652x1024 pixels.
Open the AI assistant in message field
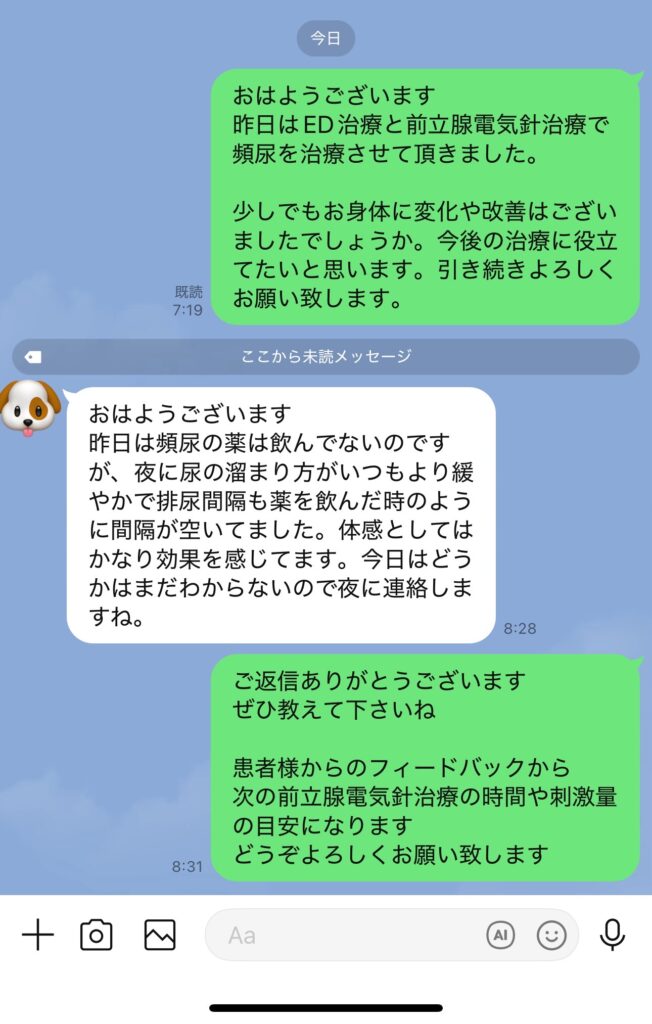point(500,935)
